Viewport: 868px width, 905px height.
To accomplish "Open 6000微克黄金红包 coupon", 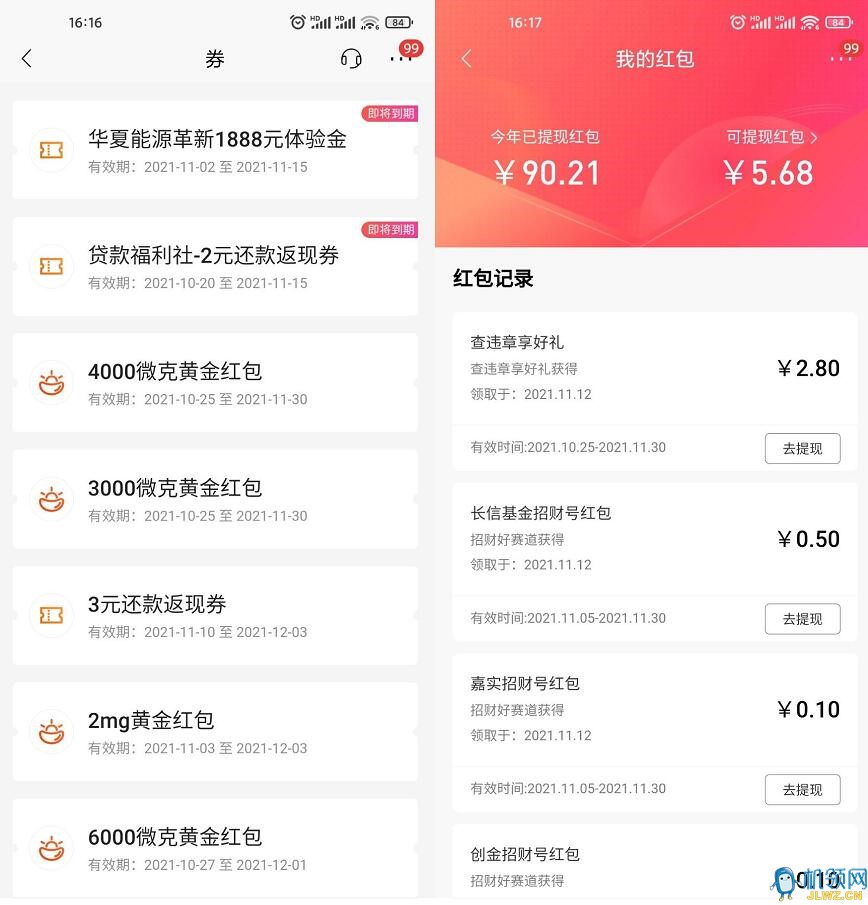I will [215, 847].
